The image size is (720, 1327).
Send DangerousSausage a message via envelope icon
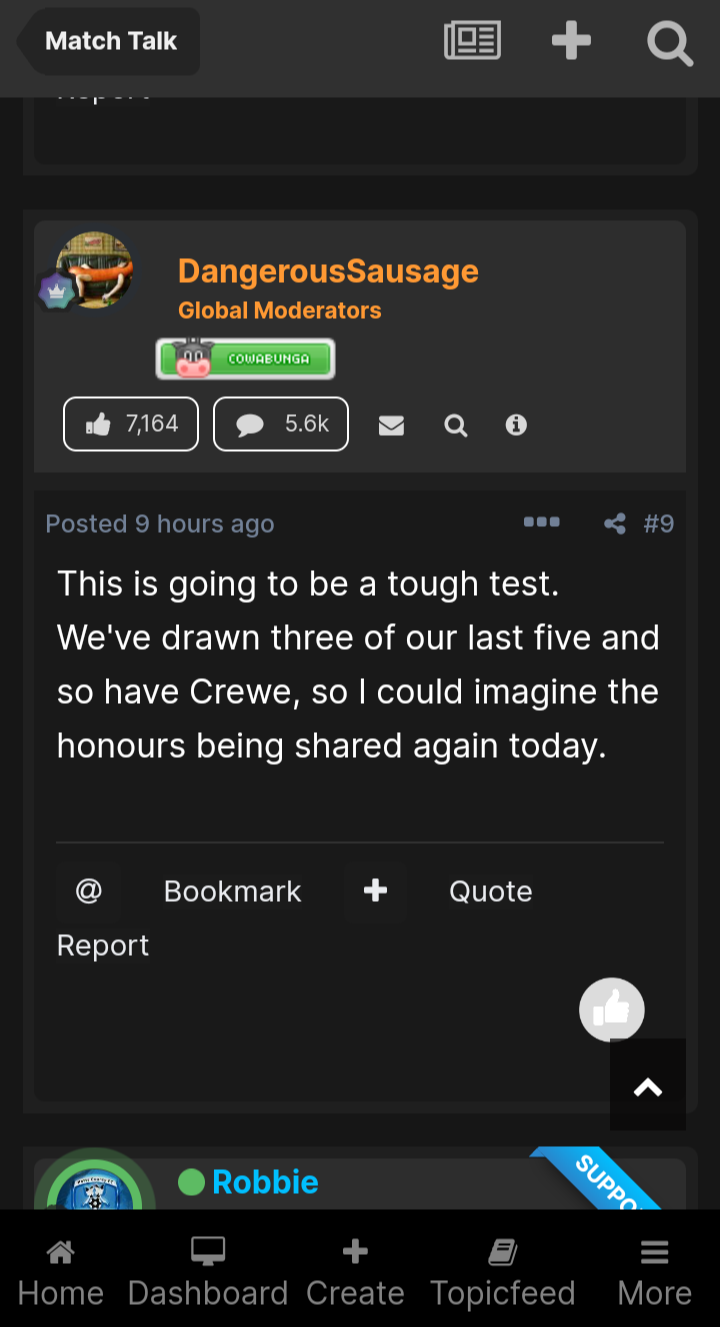[392, 425]
